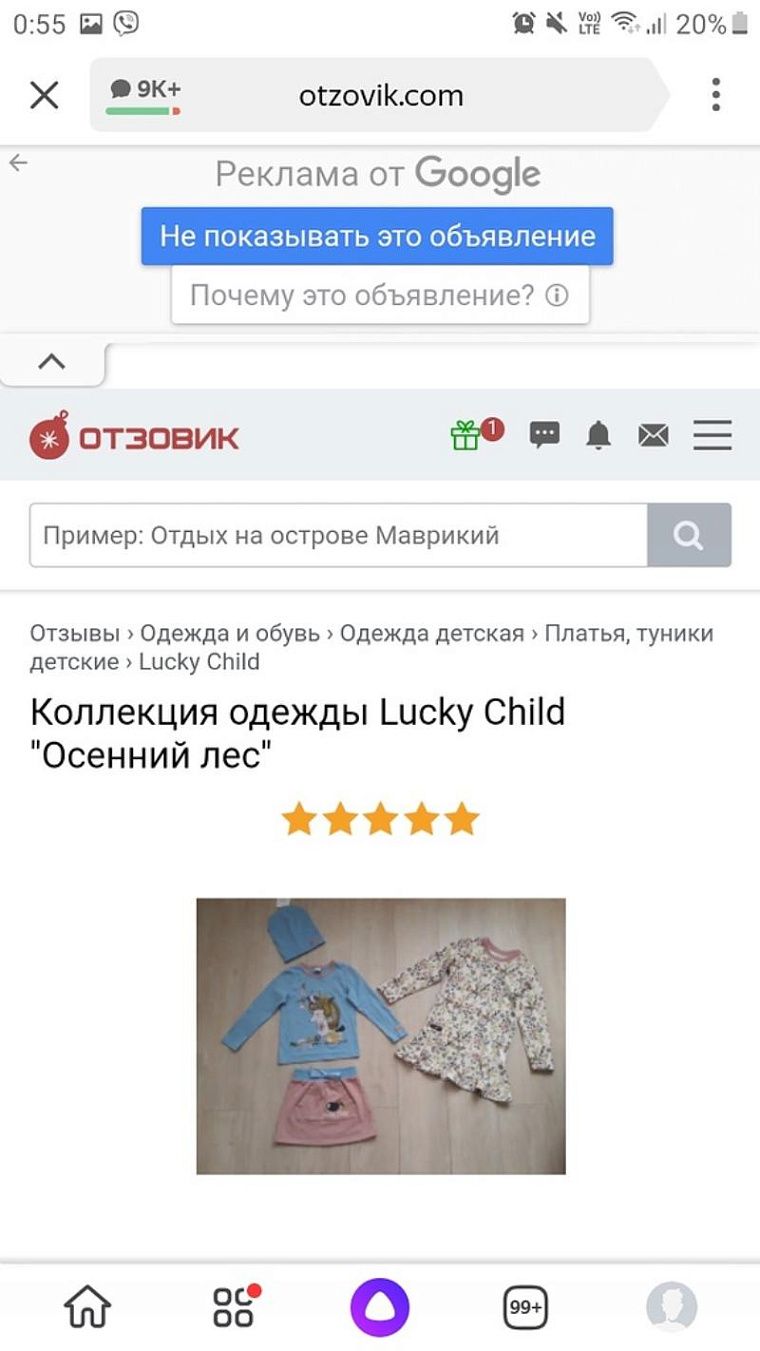Open the notifications bell
Image resolution: width=760 pixels, height=1351 pixels.
coord(599,435)
